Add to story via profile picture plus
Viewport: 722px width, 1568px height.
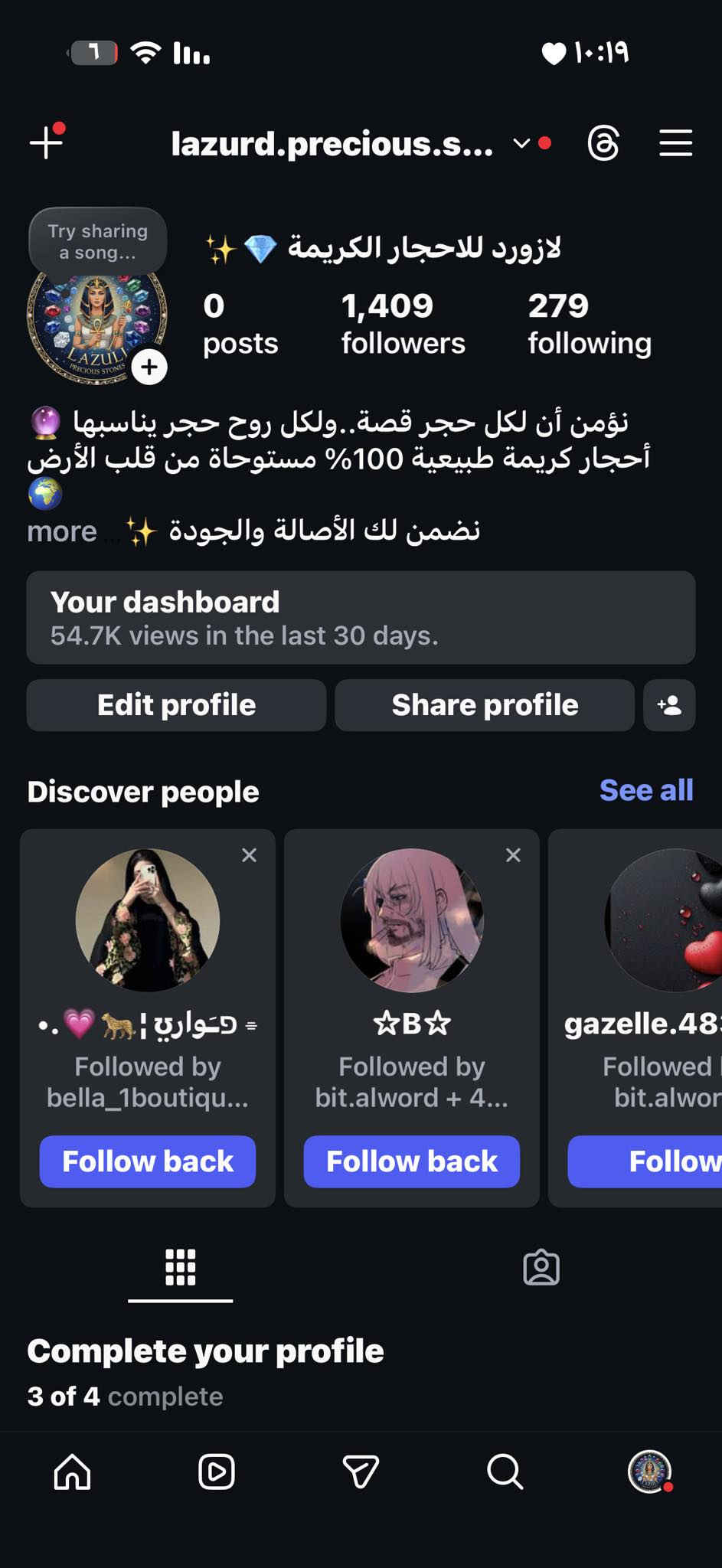tap(149, 367)
